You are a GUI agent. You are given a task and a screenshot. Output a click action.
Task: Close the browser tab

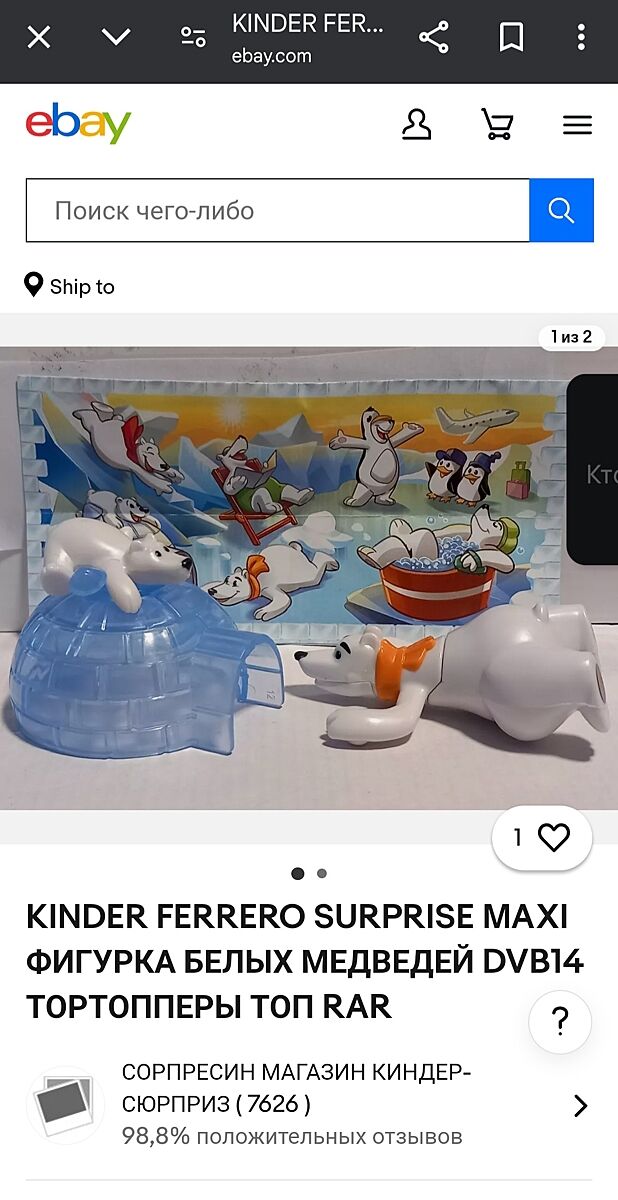tap(38, 38)
